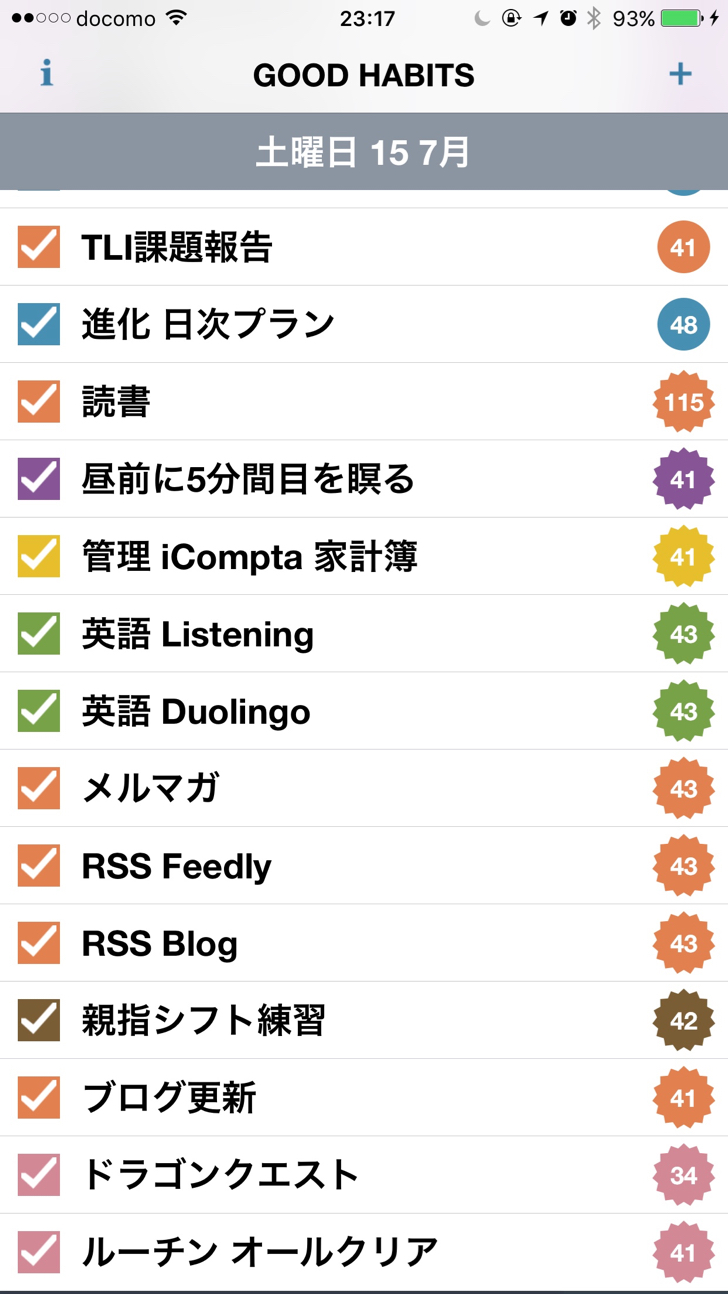This screenshot has width=728, height=1294.
Task: Open the メルマガ habit row
Action: tap(364, 788)
